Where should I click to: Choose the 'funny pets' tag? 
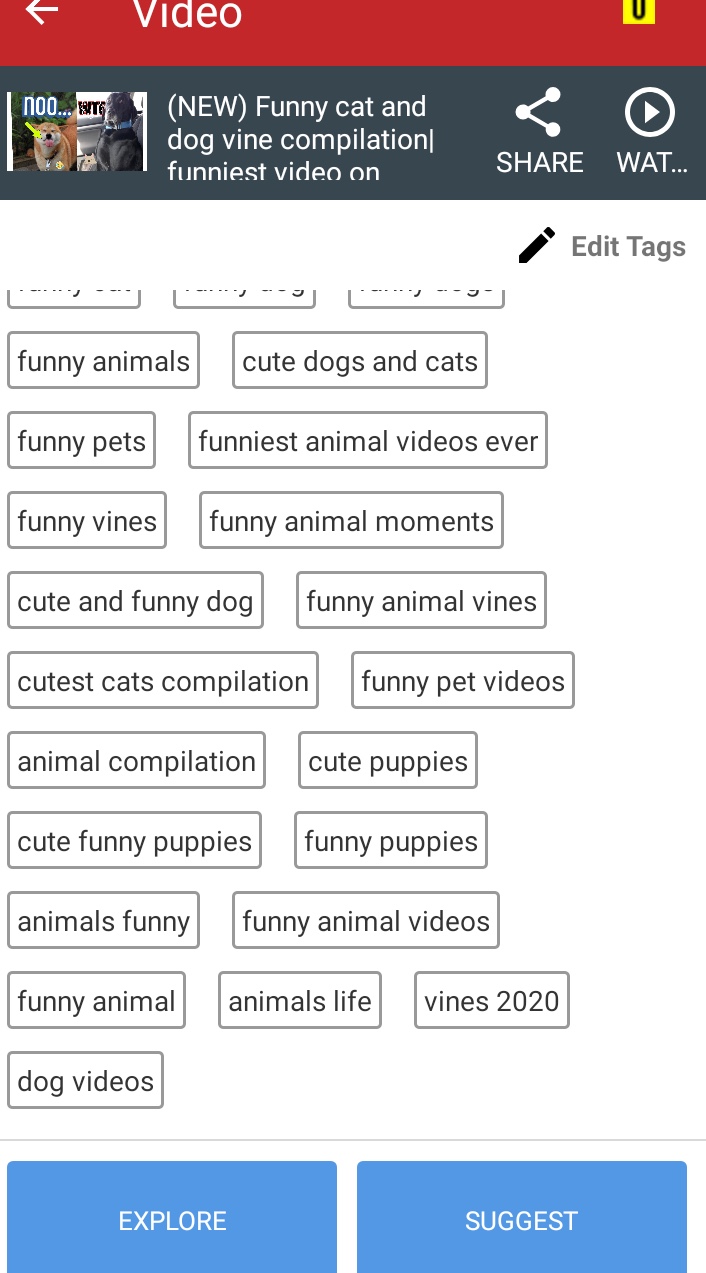pos(82,441)
